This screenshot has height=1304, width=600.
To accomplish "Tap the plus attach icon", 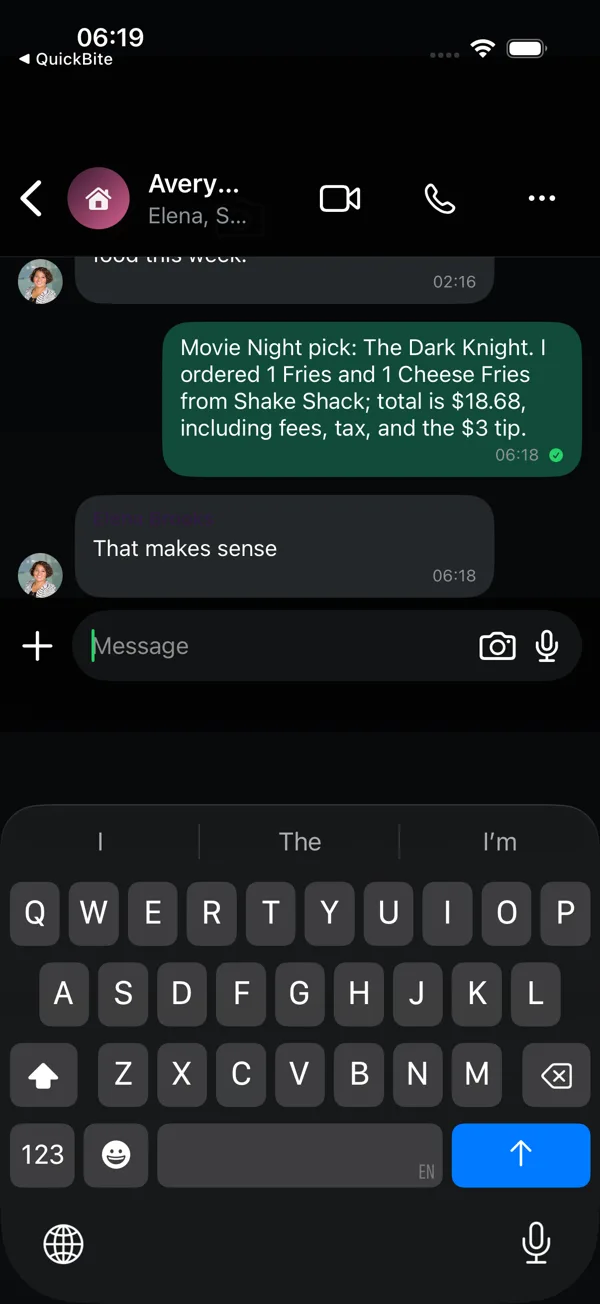I will coord(37,646).
